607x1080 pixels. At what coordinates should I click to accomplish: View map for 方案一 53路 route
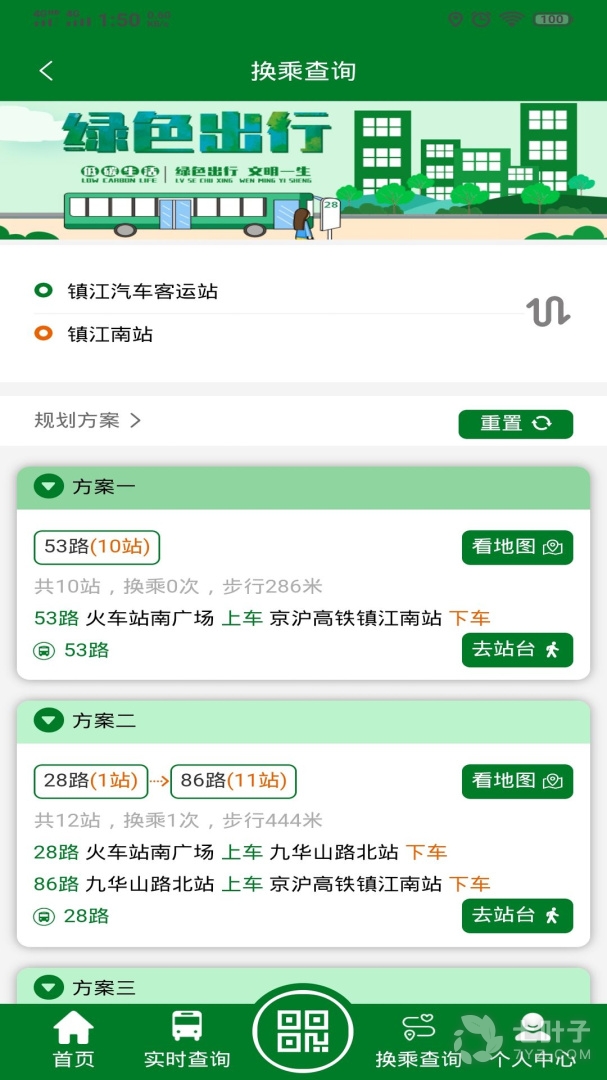coord(517,547)
